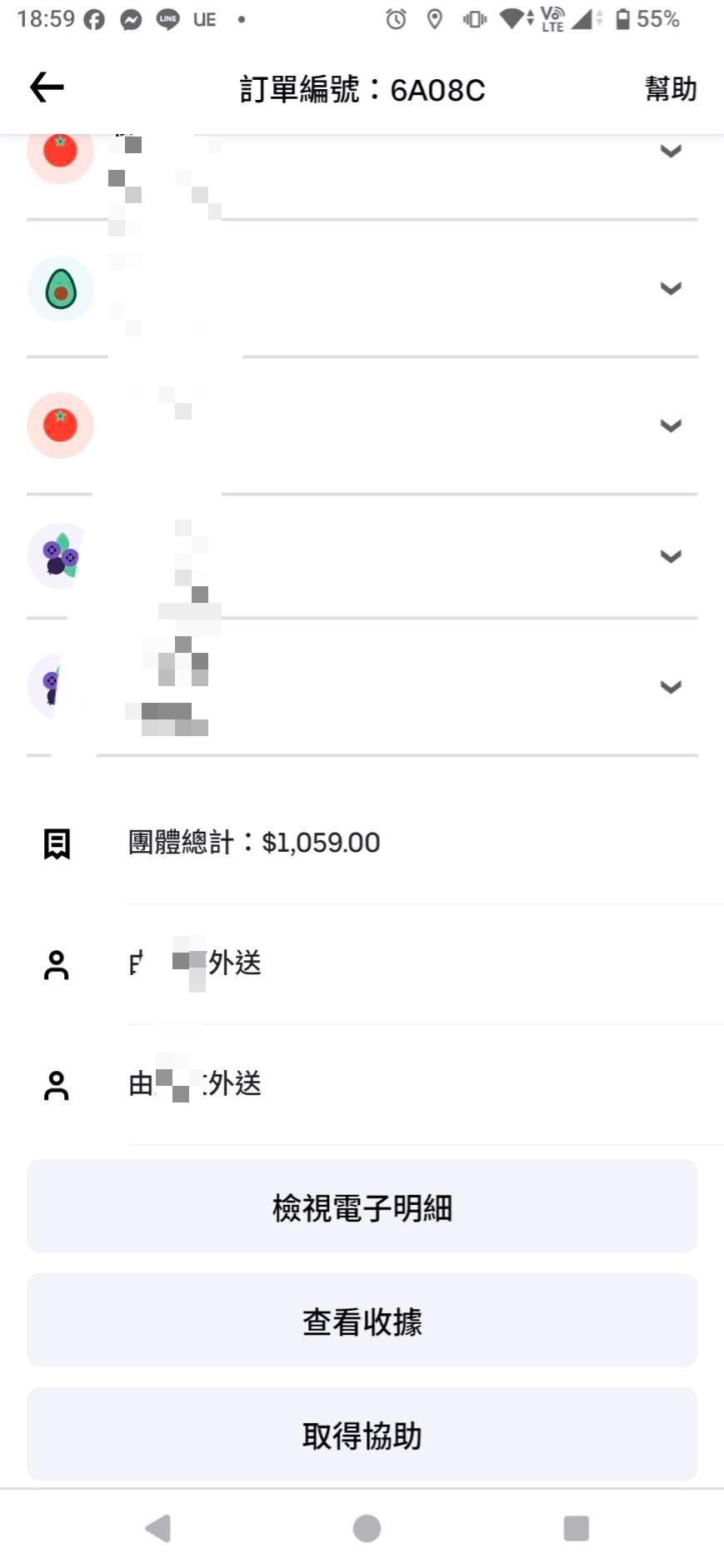Tap the first person delivery icon
This screenshot has height=1568, width=724.
click(56, 965)
